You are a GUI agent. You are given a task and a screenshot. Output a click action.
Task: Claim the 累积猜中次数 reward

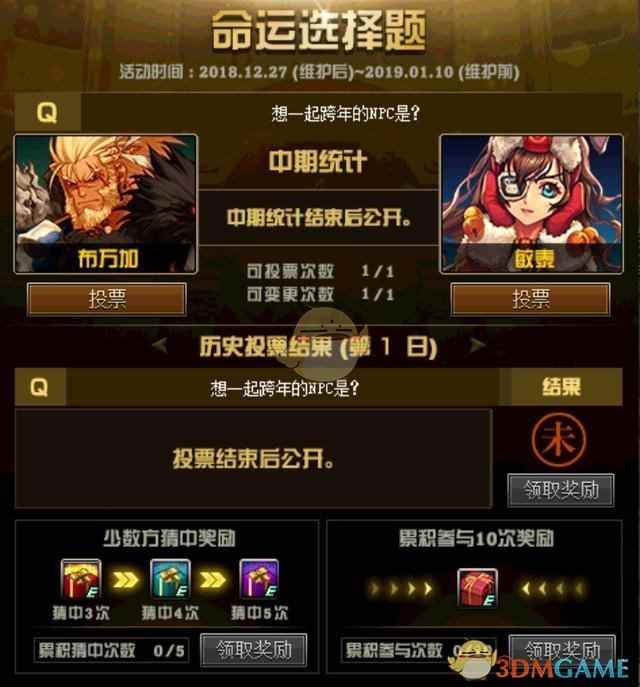pos(254,649)
